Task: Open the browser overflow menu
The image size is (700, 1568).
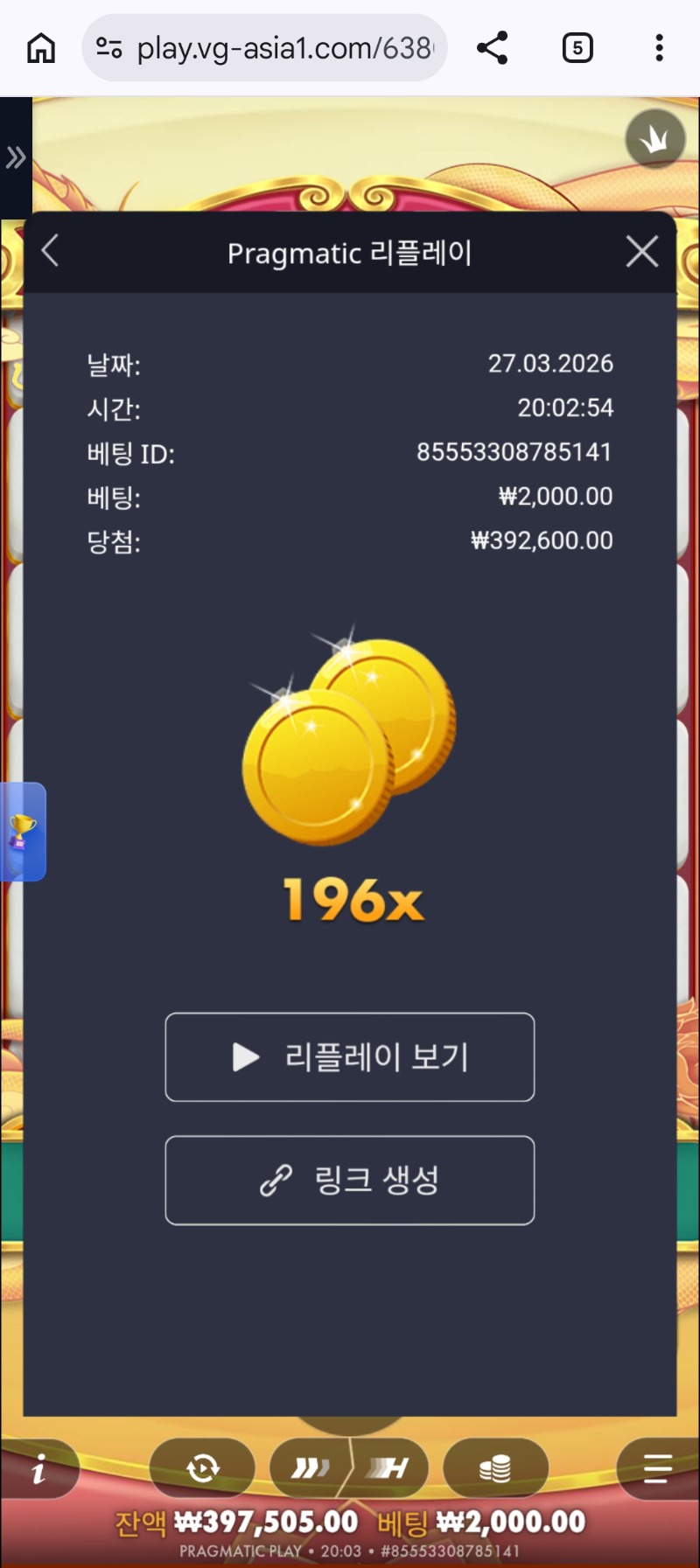Action: 659,48
